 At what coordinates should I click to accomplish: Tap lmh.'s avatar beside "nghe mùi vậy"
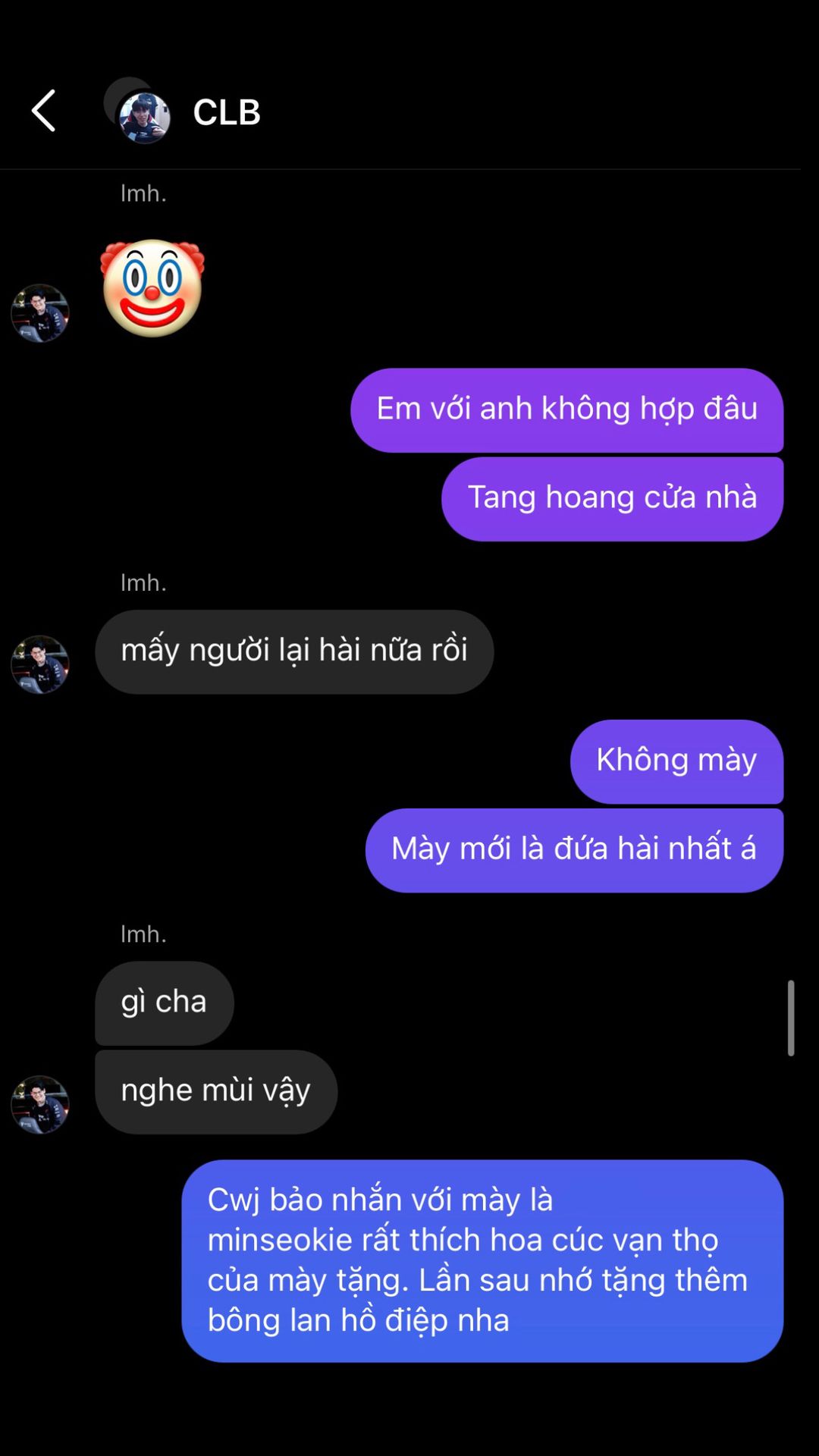pos(40,1104)
